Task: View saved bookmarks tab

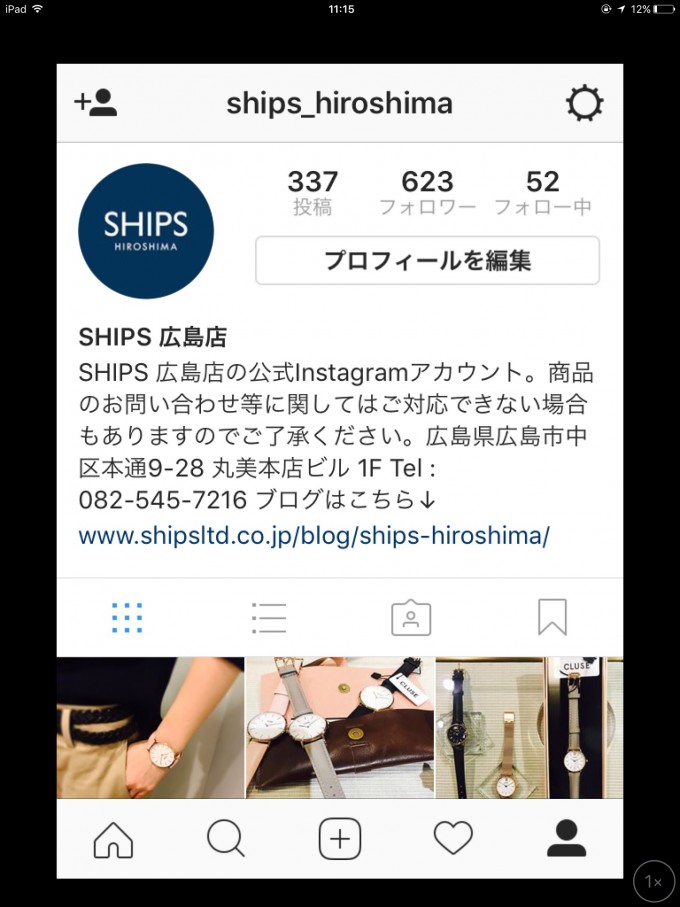Action: click(x=552, y=618)
